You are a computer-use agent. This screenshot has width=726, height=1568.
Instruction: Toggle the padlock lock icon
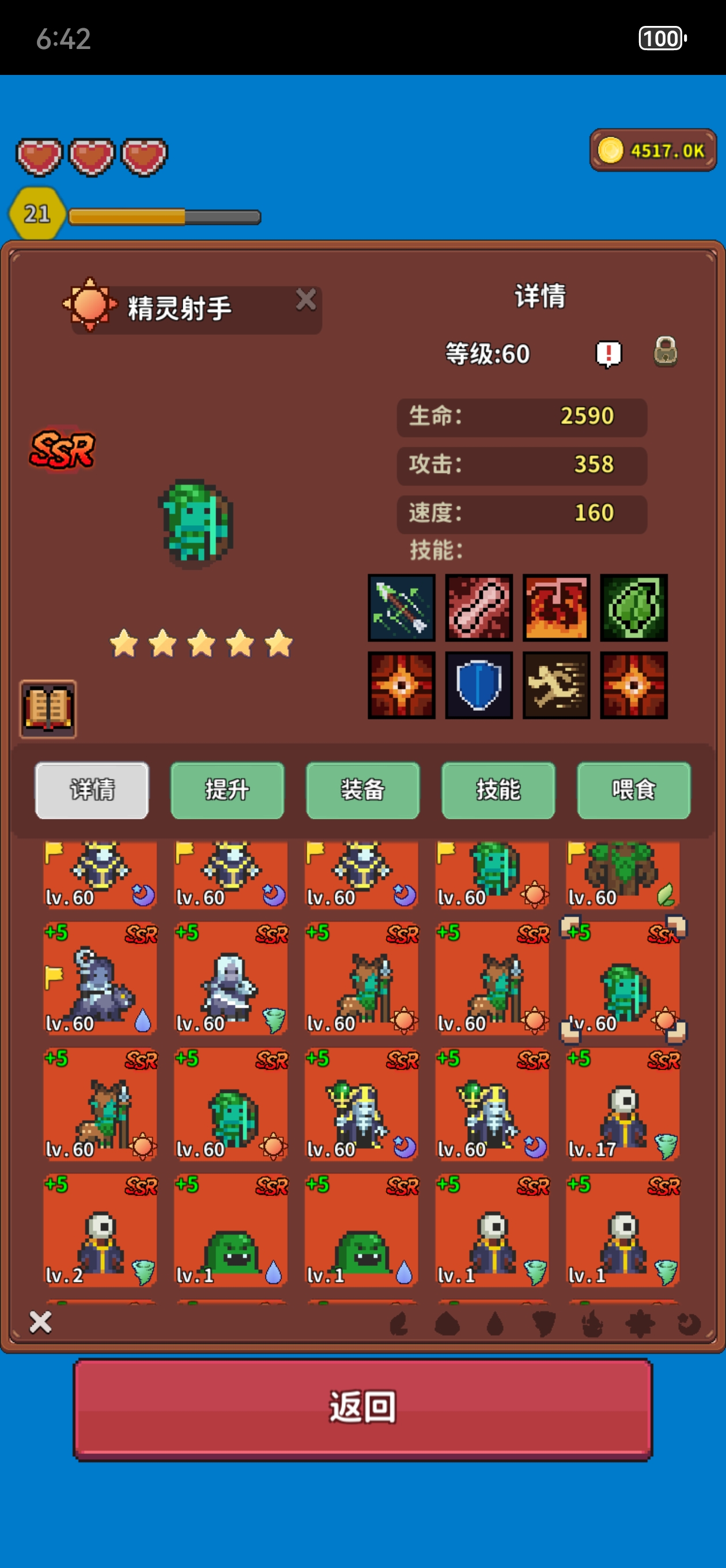[x=665, y=352]
